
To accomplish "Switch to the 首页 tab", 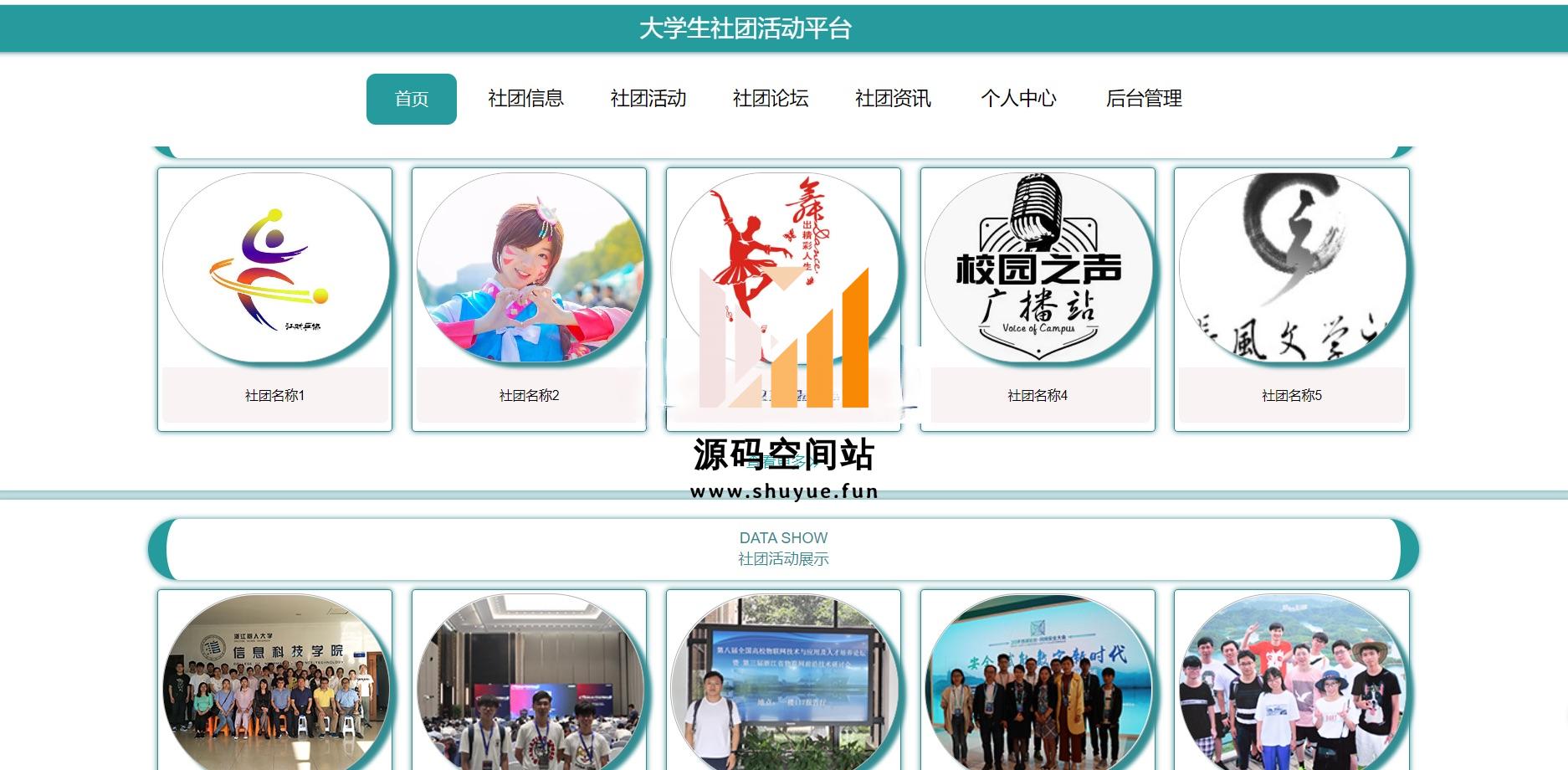I will (411, 99).
